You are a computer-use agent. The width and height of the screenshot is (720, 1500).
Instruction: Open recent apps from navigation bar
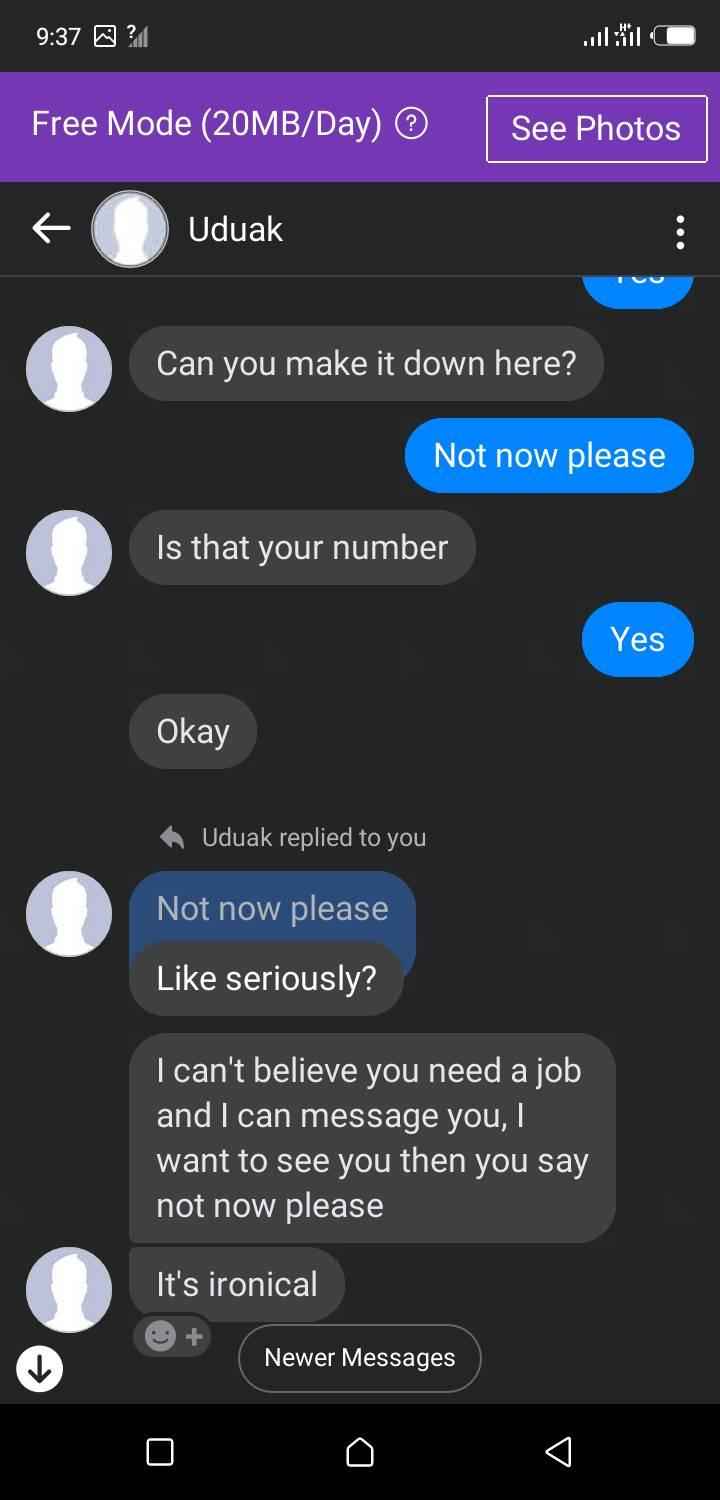click(x=160, y=1452)
